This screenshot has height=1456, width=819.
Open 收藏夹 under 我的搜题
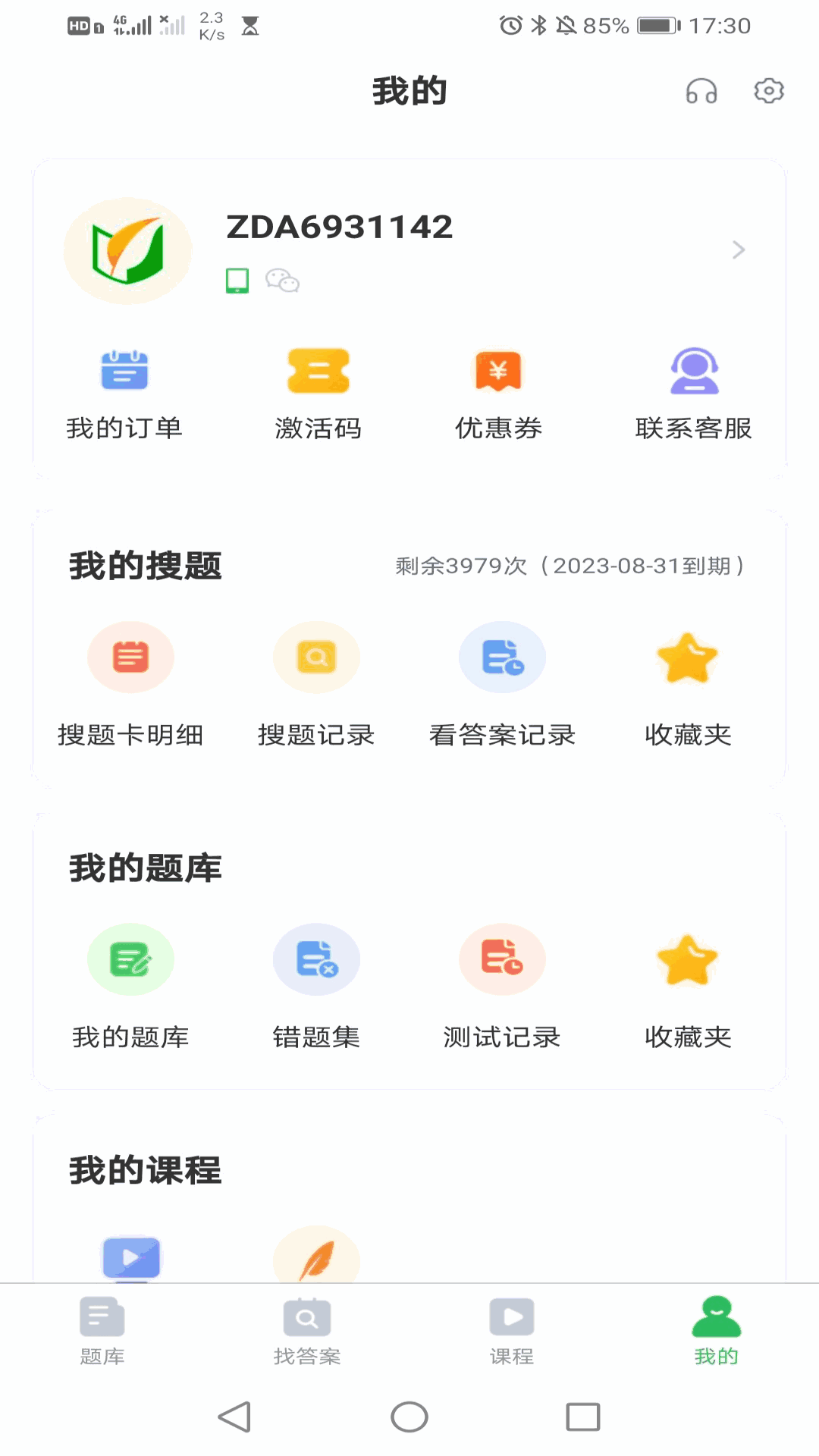point(687,683)
